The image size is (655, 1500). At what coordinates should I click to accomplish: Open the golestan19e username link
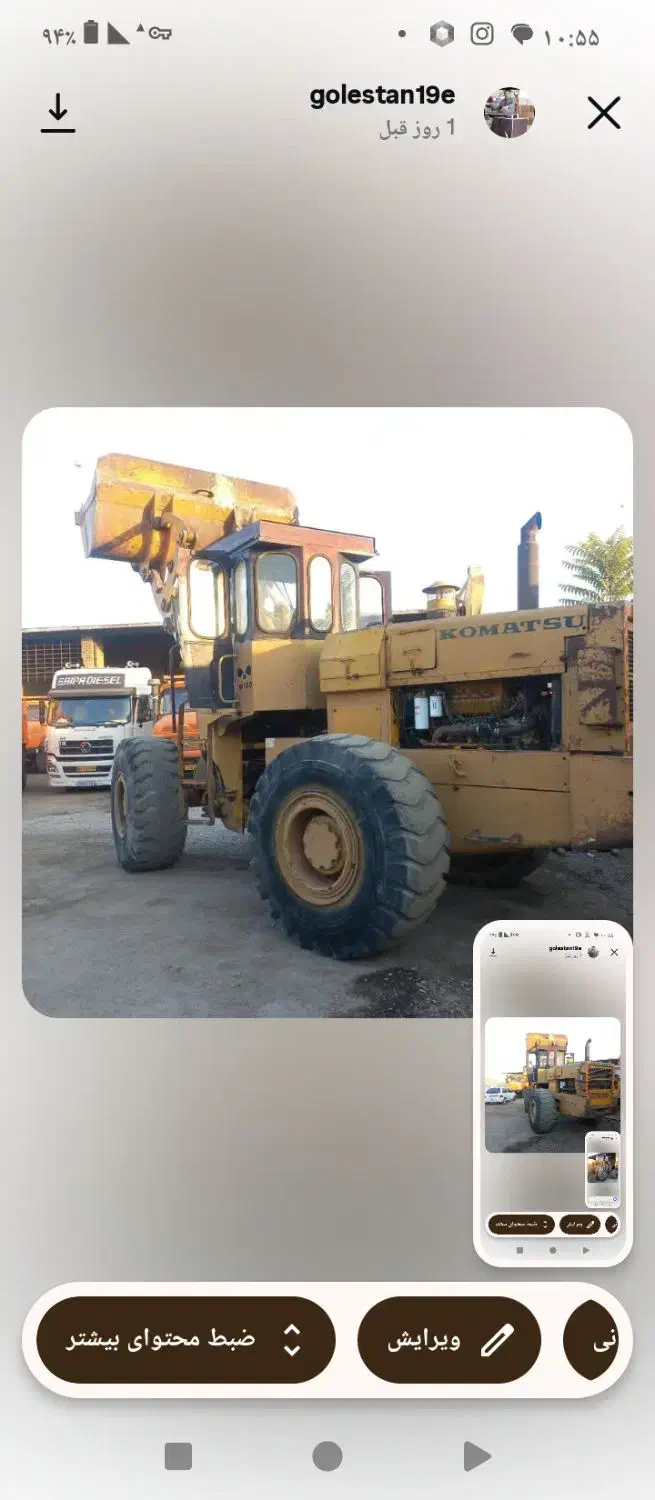coord(382,96)
